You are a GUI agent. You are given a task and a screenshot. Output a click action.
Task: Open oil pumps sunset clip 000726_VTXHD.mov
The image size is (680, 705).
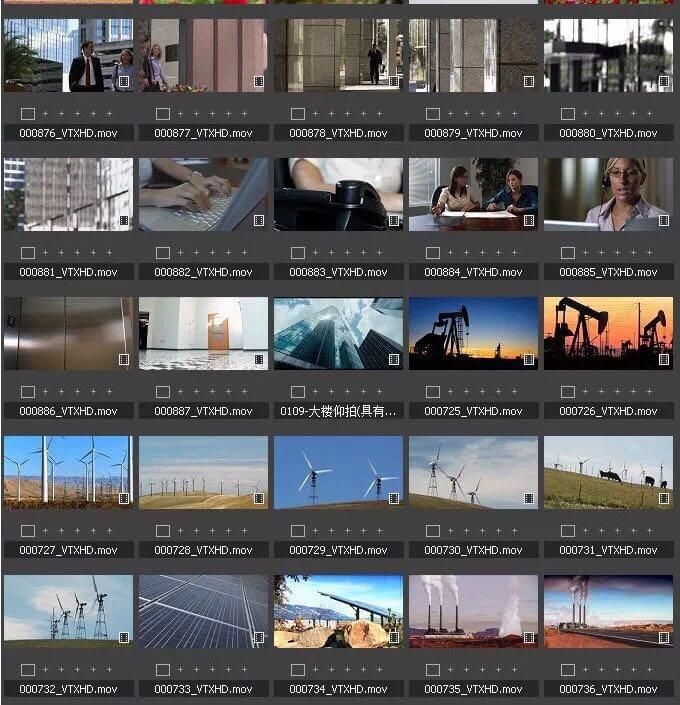(x=608, y=333)
